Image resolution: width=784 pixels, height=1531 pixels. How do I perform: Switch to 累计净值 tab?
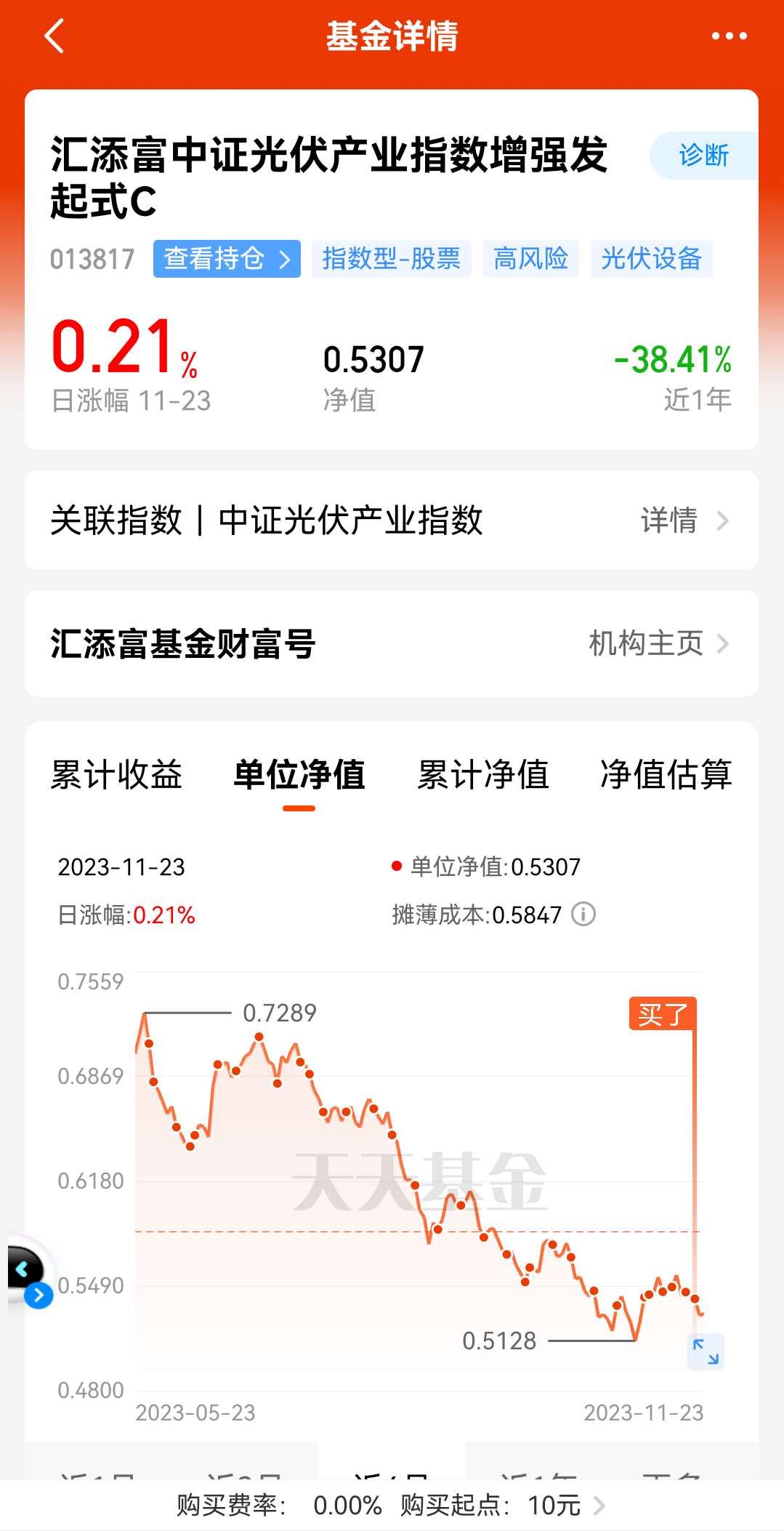[x=482, y=774]
